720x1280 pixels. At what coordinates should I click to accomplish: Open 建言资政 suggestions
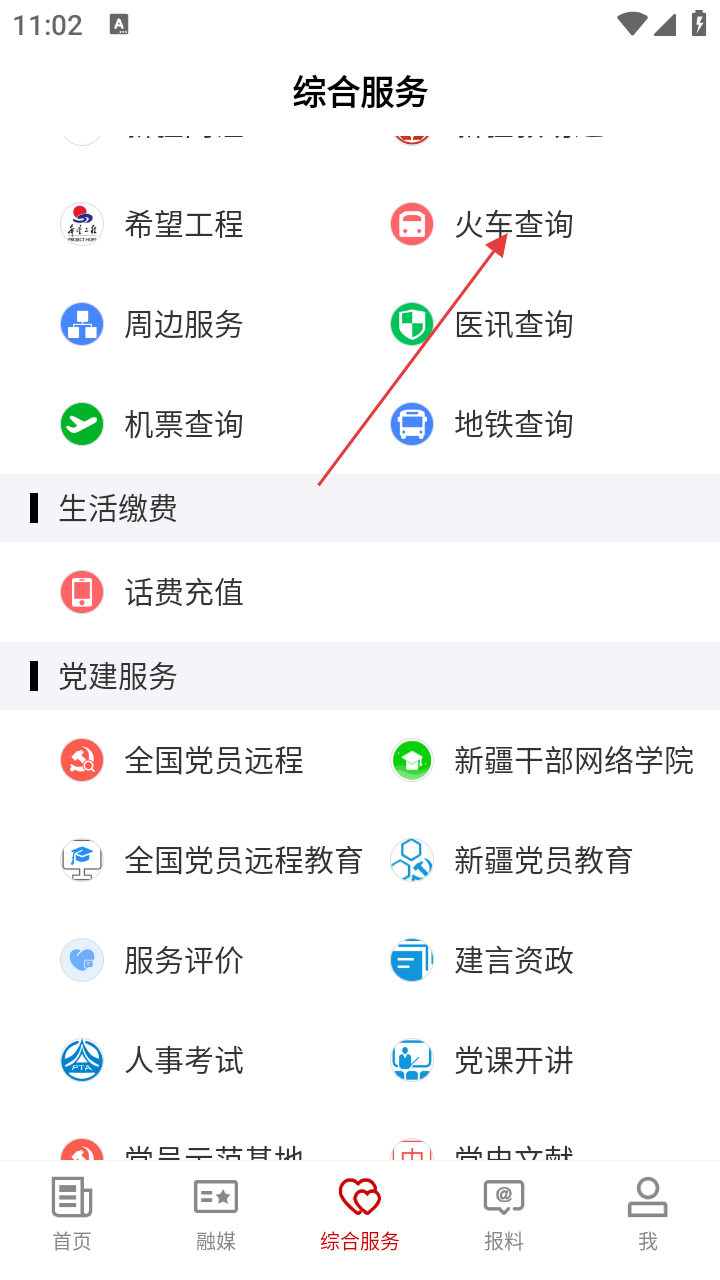tap(482, 960)
